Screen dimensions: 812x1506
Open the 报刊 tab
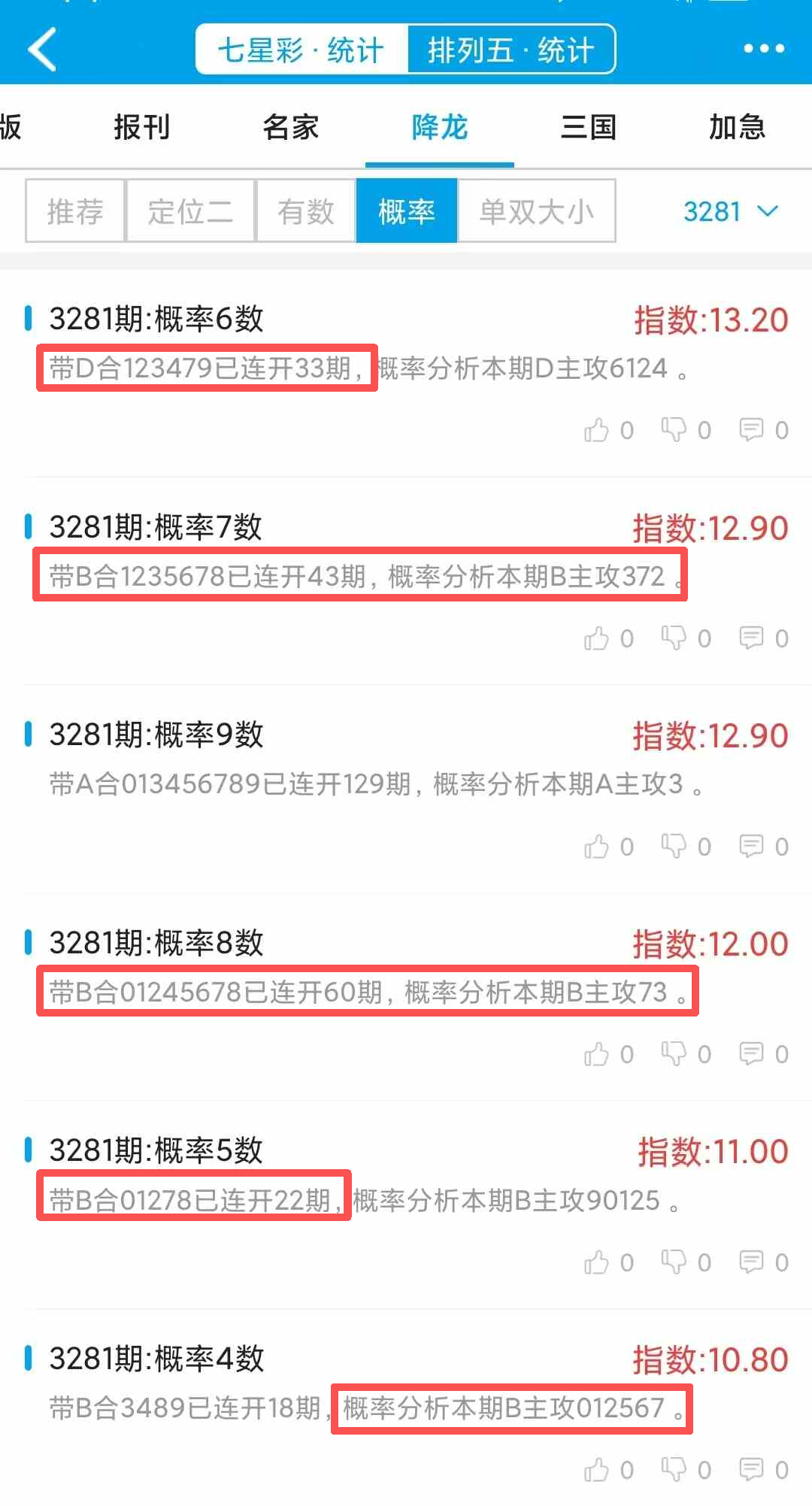coord(141,127)
